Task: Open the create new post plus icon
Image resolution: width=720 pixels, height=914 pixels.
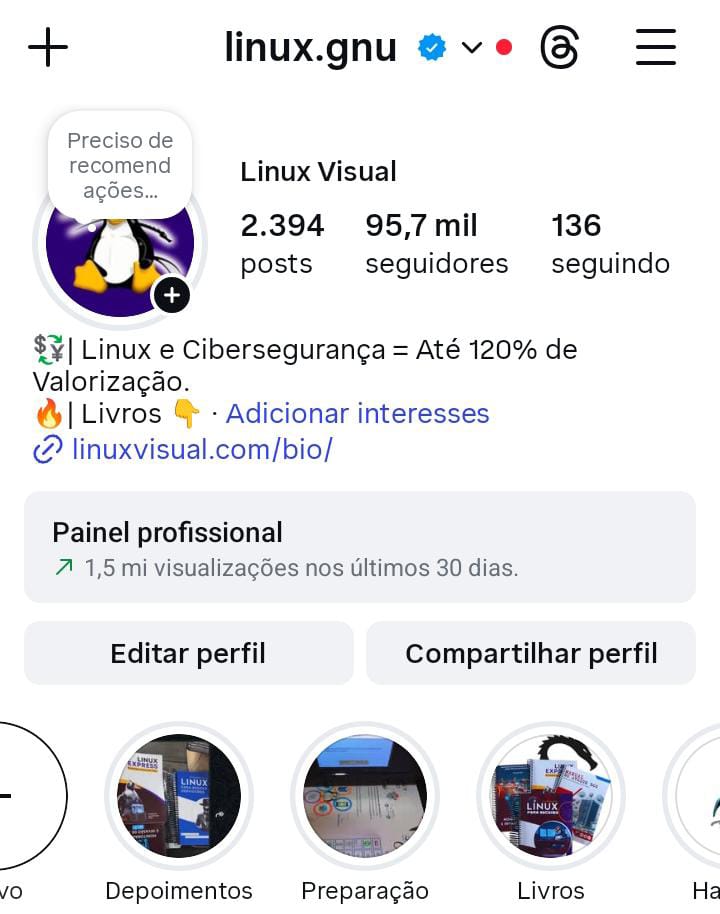Action: point(47,47)
